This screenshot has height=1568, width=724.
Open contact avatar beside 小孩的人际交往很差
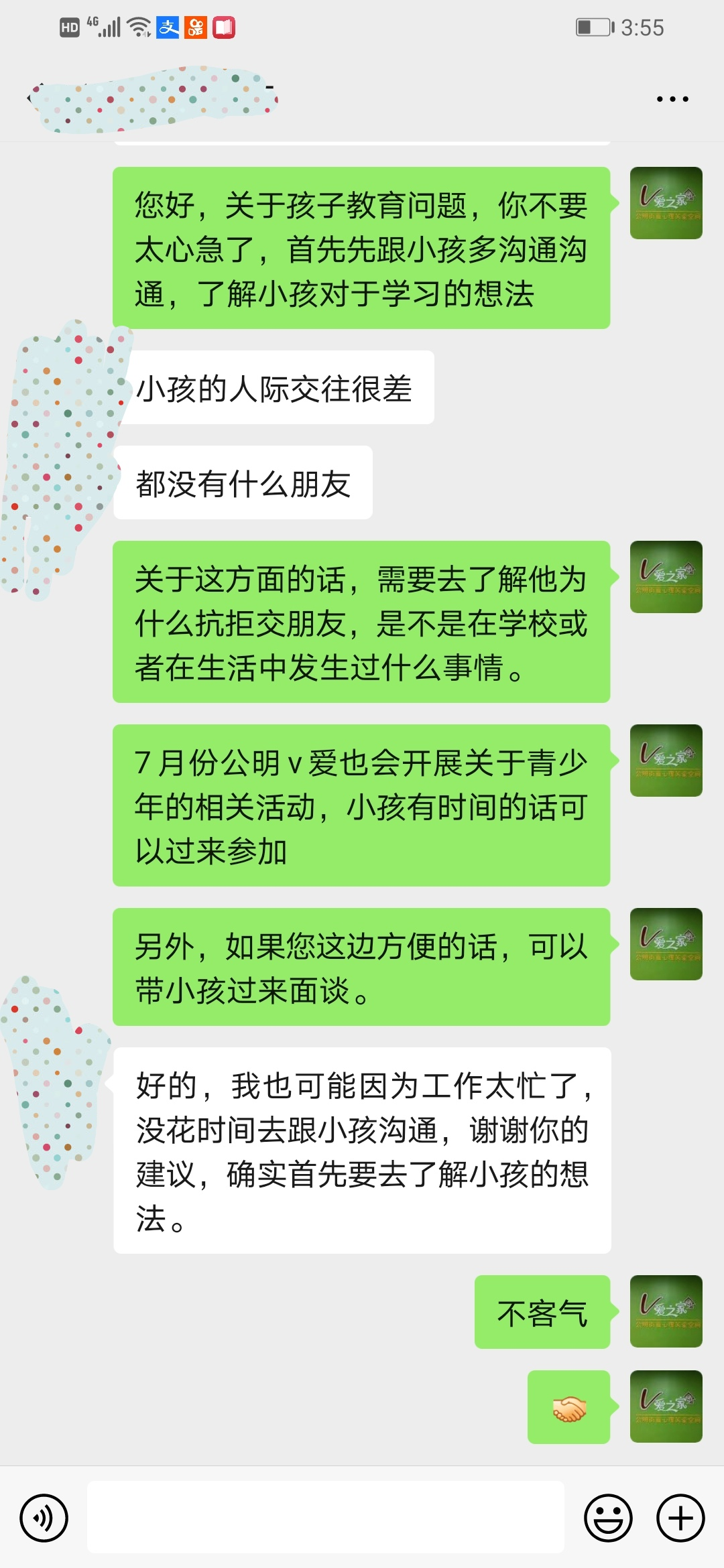pos(64,389)
